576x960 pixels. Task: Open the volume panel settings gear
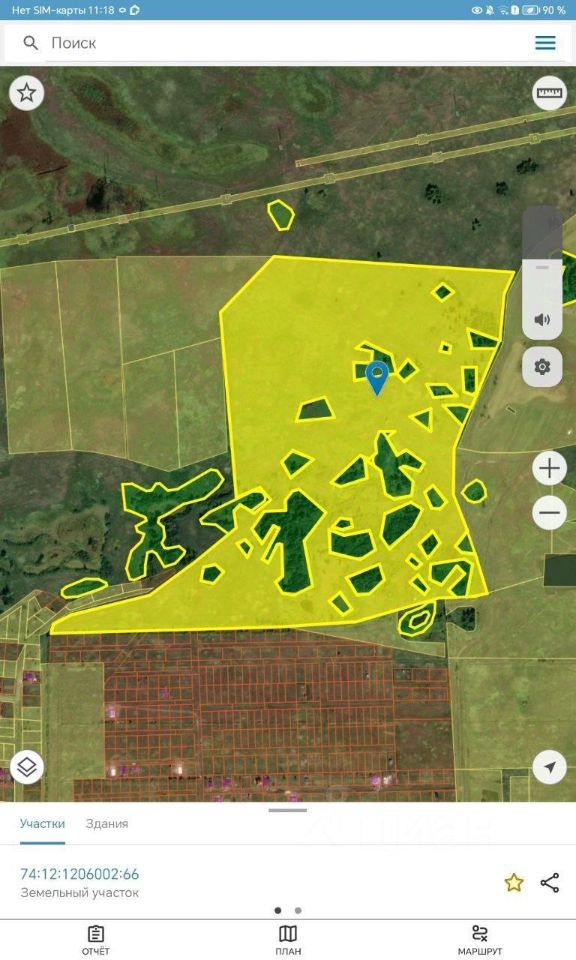click(x=542, y=367)
